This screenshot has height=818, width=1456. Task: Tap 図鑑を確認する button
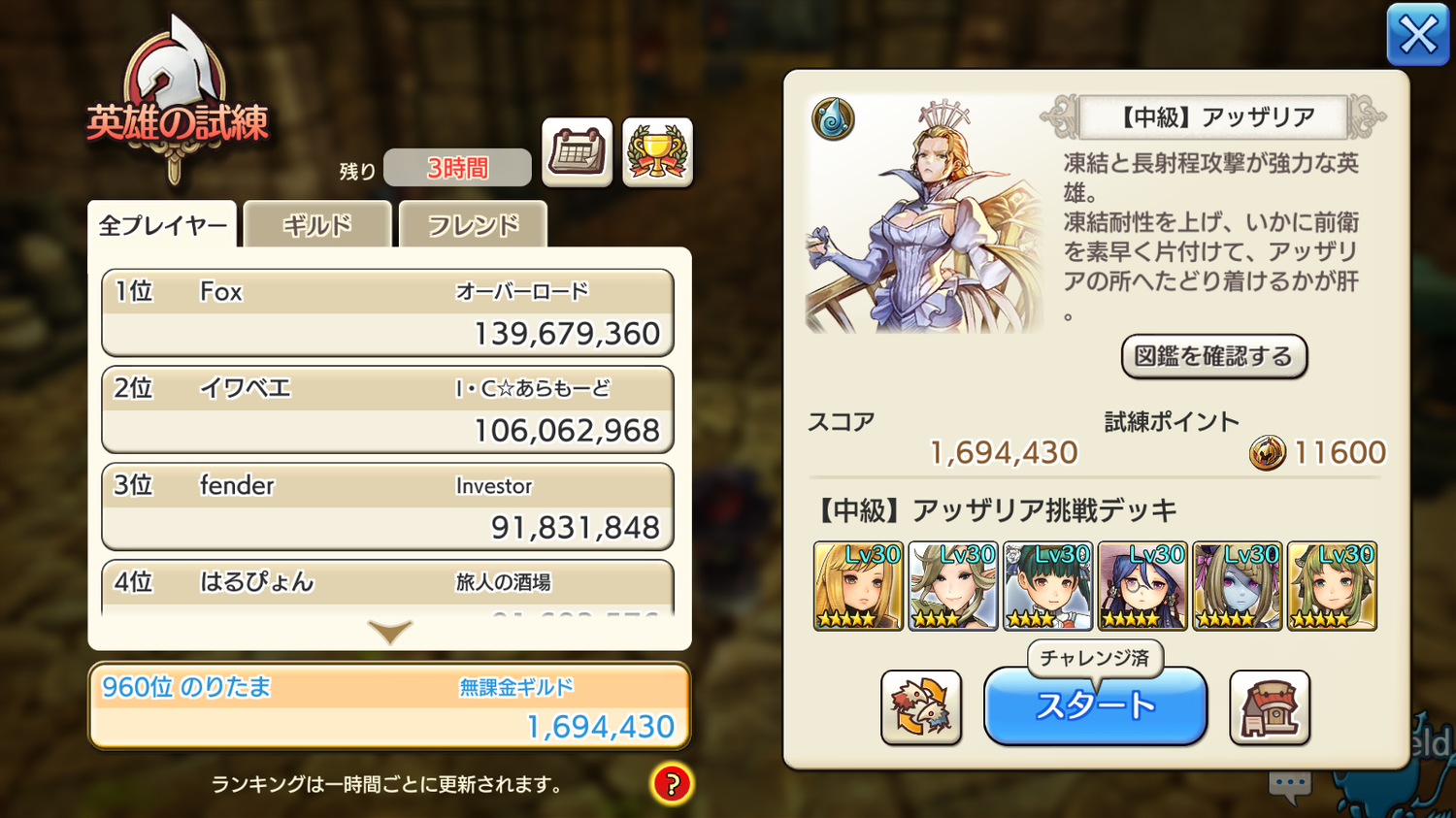[1213, 356]
